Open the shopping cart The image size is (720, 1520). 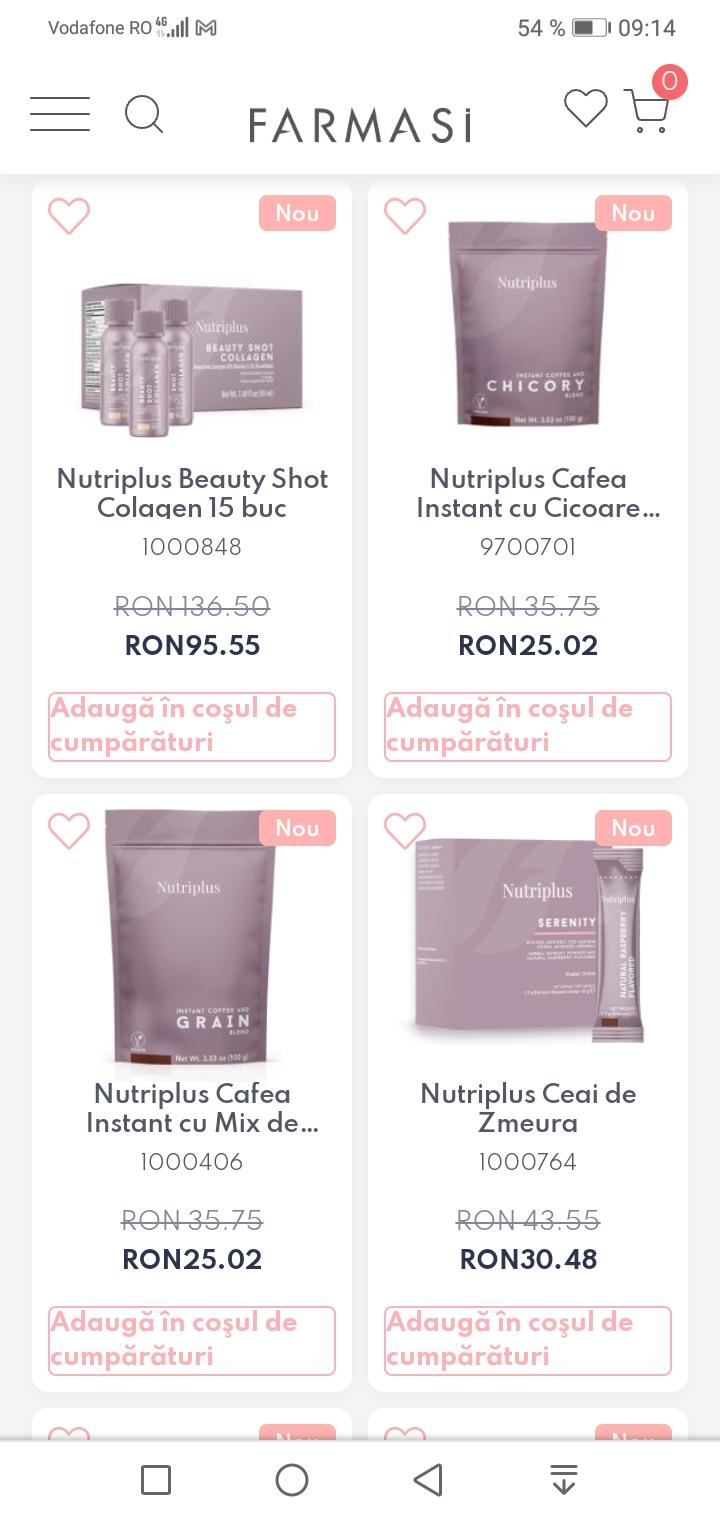[648, 110]
